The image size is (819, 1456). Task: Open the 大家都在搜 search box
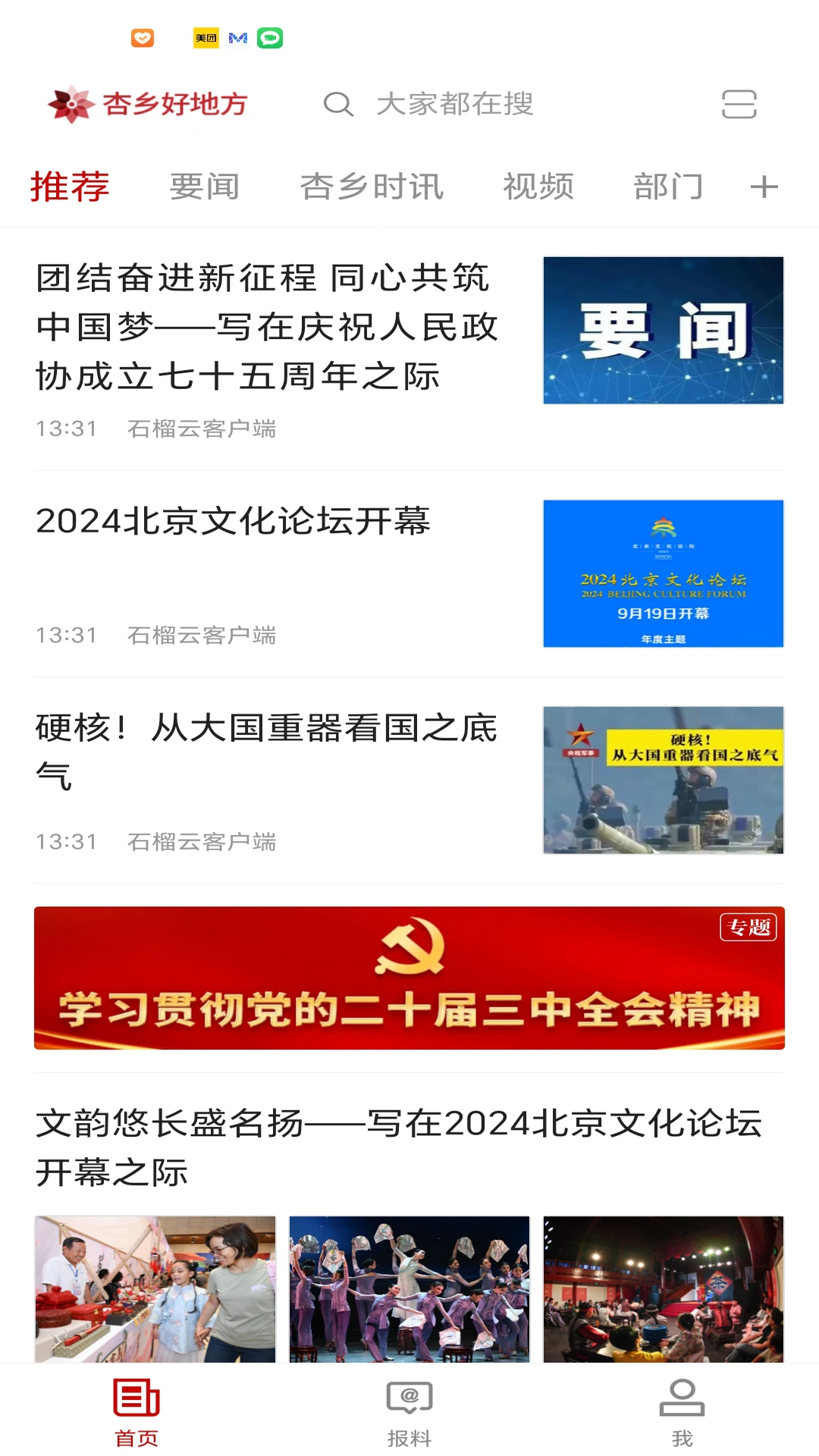455,104
